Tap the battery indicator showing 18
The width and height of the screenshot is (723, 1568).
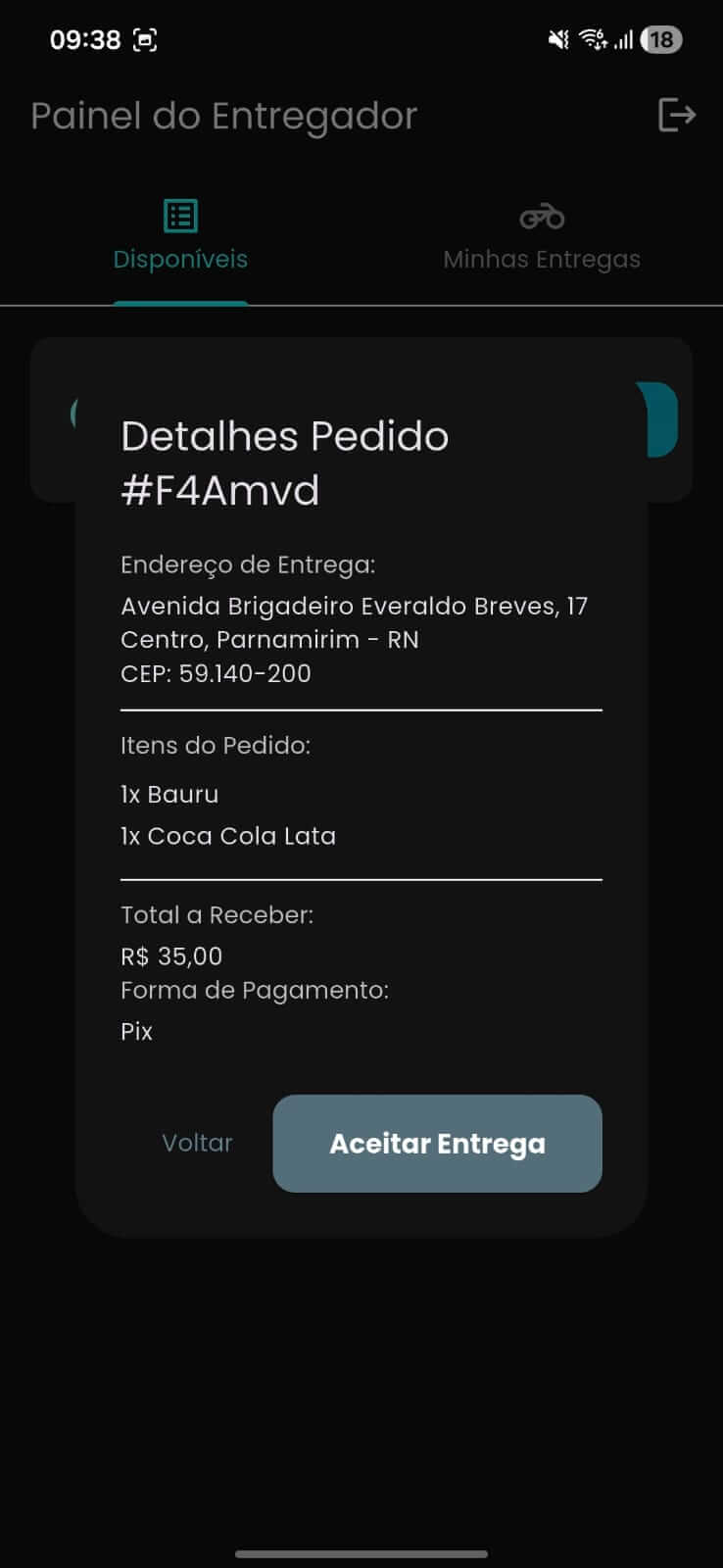point(660,39)
